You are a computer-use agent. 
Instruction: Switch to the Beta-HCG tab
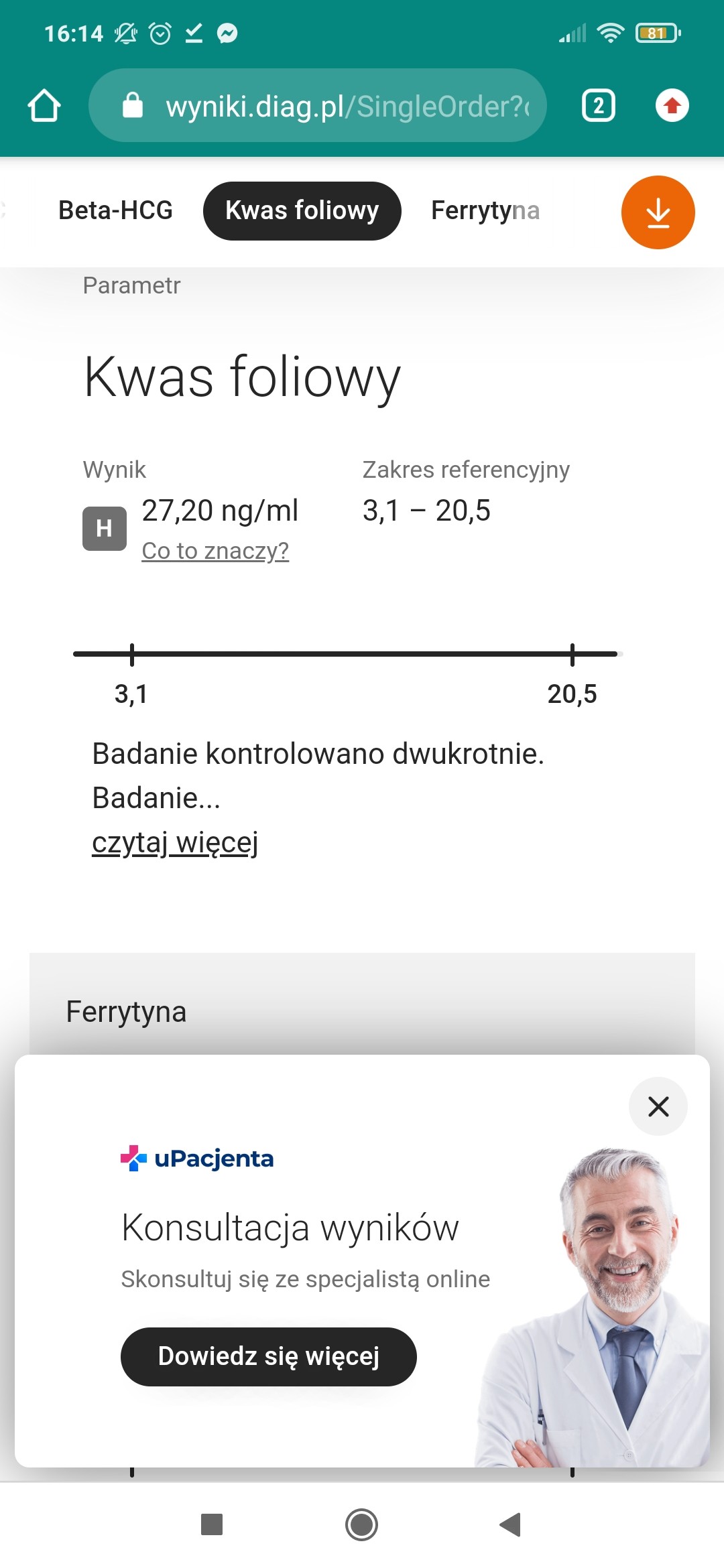pos(115,210)
